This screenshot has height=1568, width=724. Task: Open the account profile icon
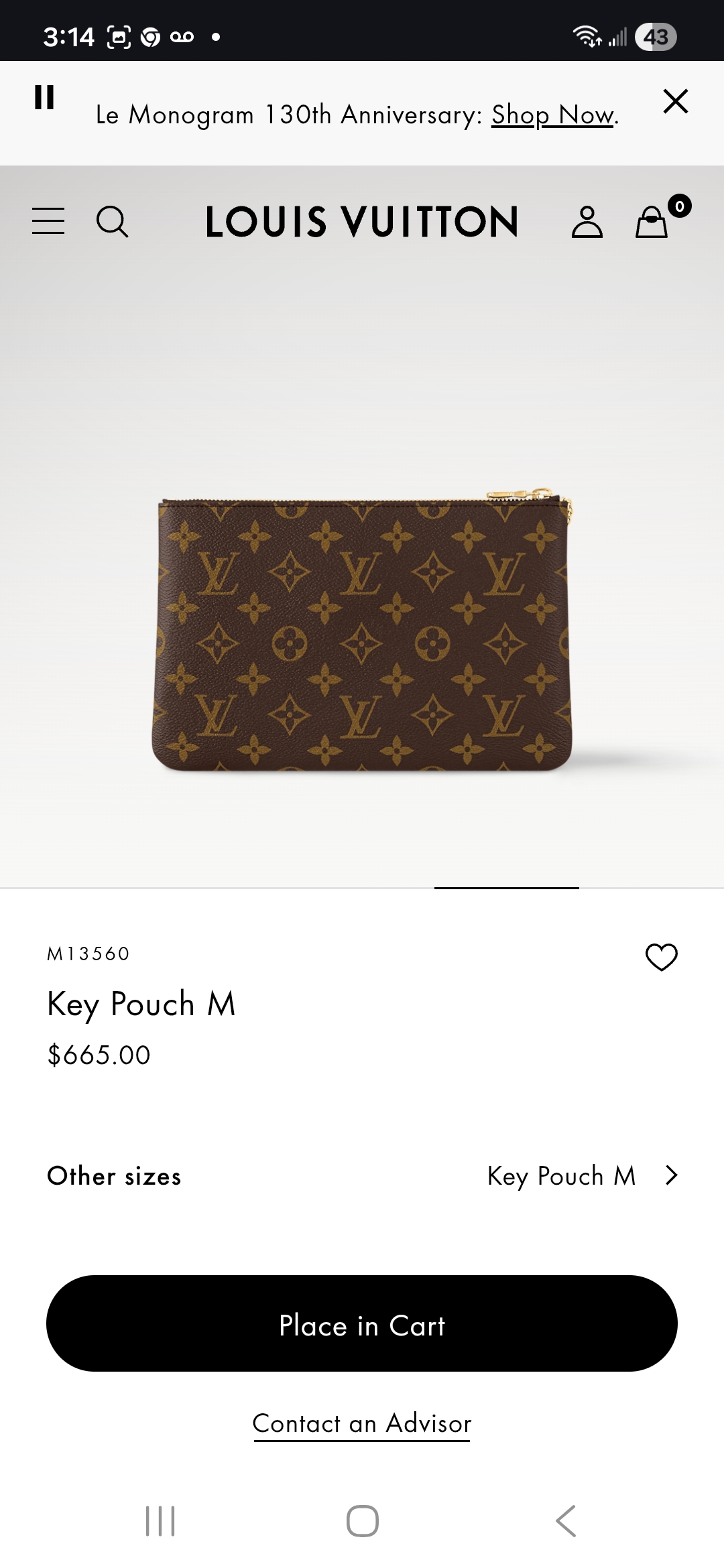click(x=587, y=222)
